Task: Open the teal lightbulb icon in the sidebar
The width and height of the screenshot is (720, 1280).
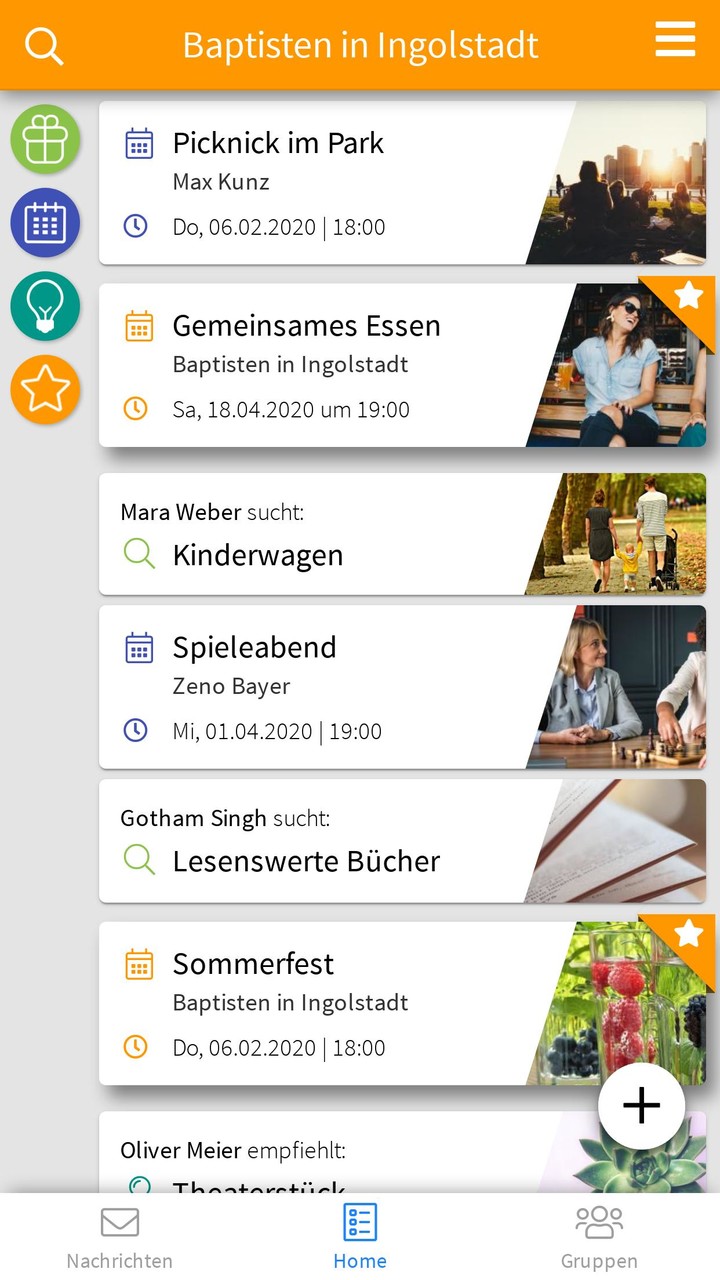Action: coord(45,306)
